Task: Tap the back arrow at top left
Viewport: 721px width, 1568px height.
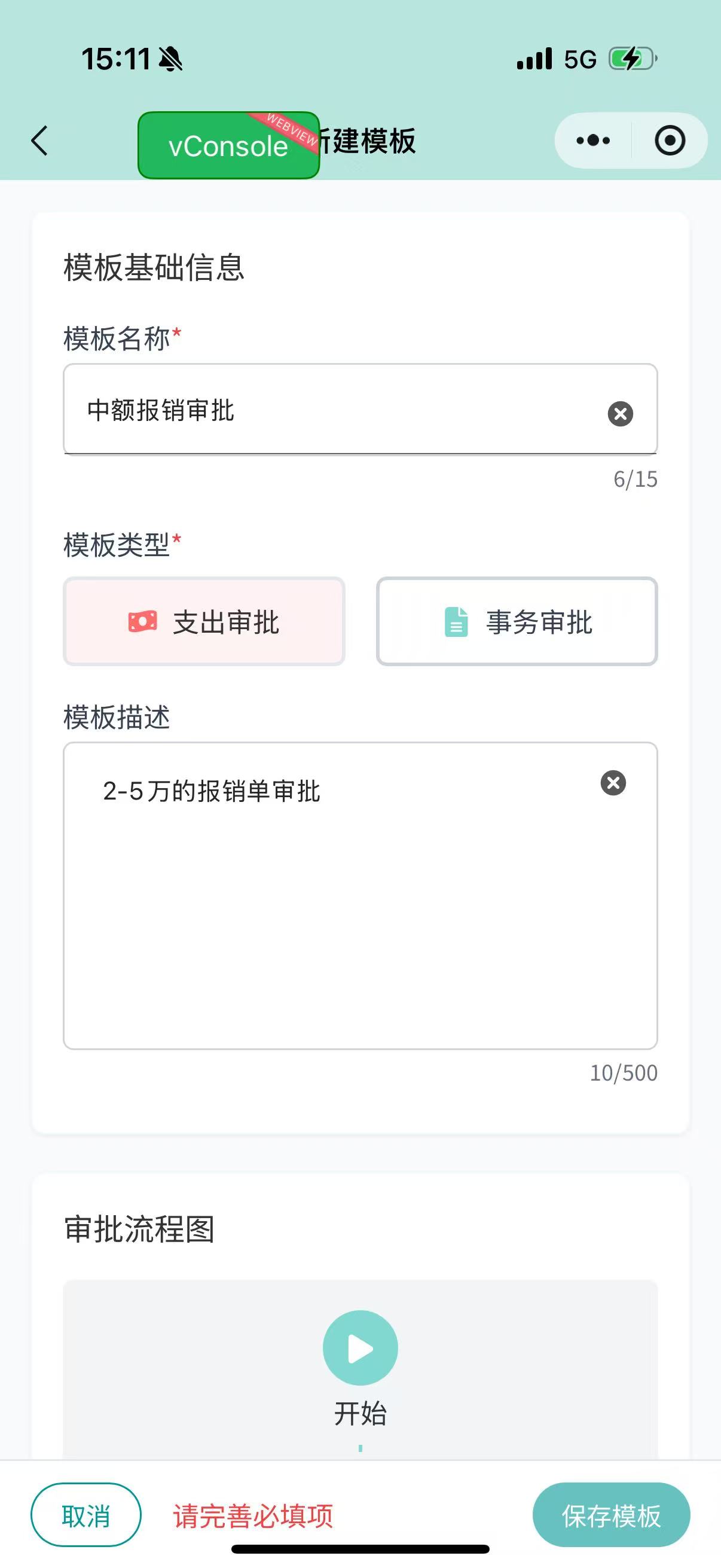Action: point(39,139)
